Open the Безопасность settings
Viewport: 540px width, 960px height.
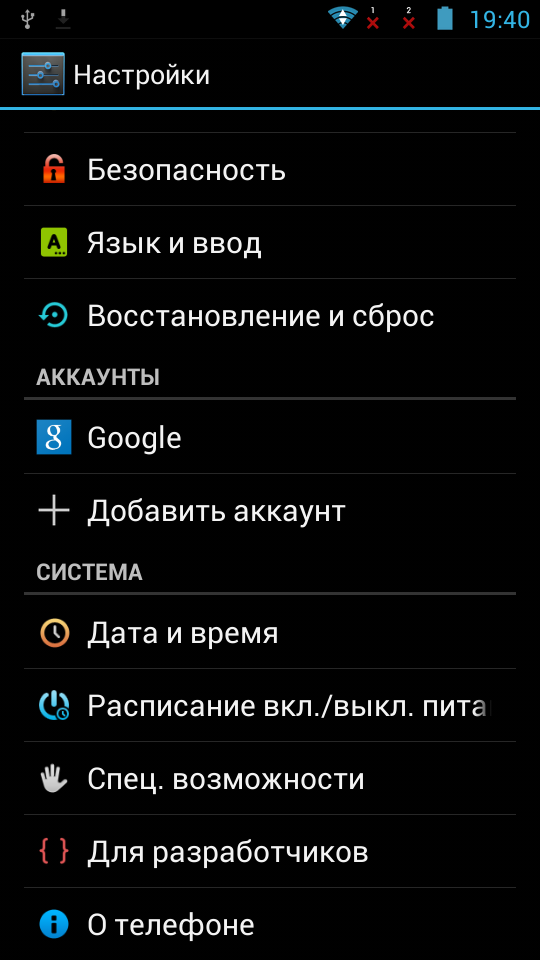point(270,170)
